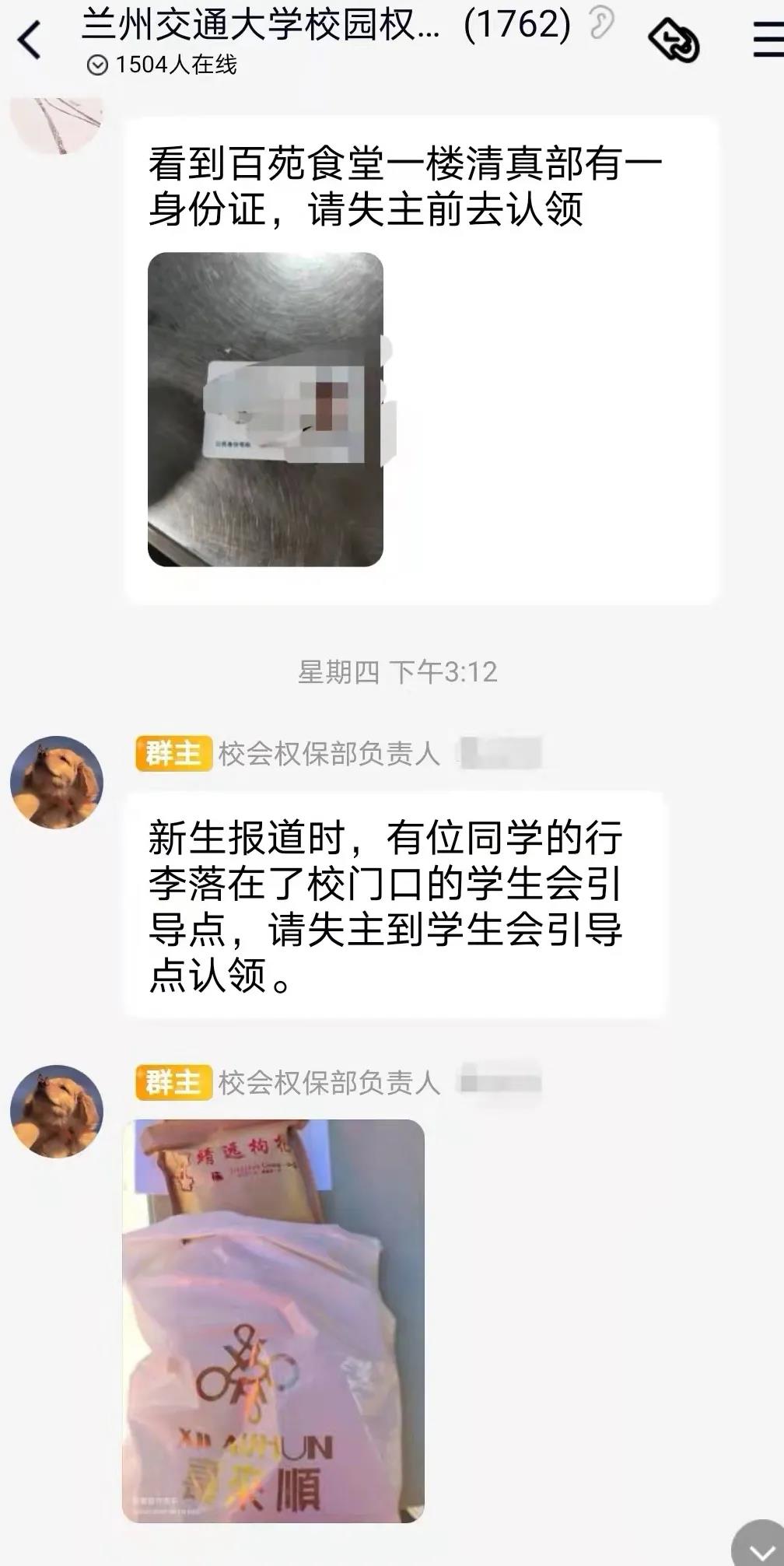
Task: Open group owner avatar beside bag photo
Action: [x=56, y=1111]
